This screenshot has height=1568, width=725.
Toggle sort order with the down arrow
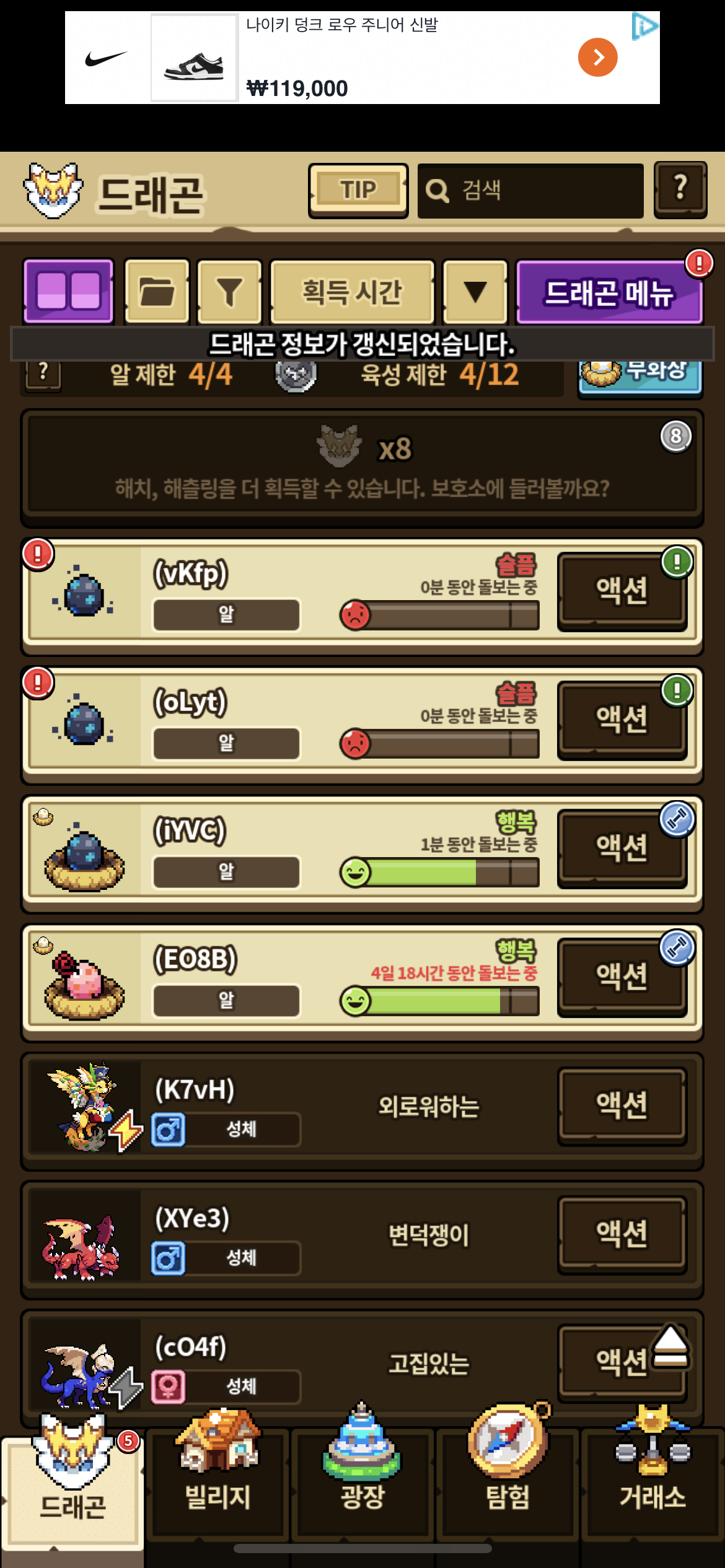[x=475, y=291]
